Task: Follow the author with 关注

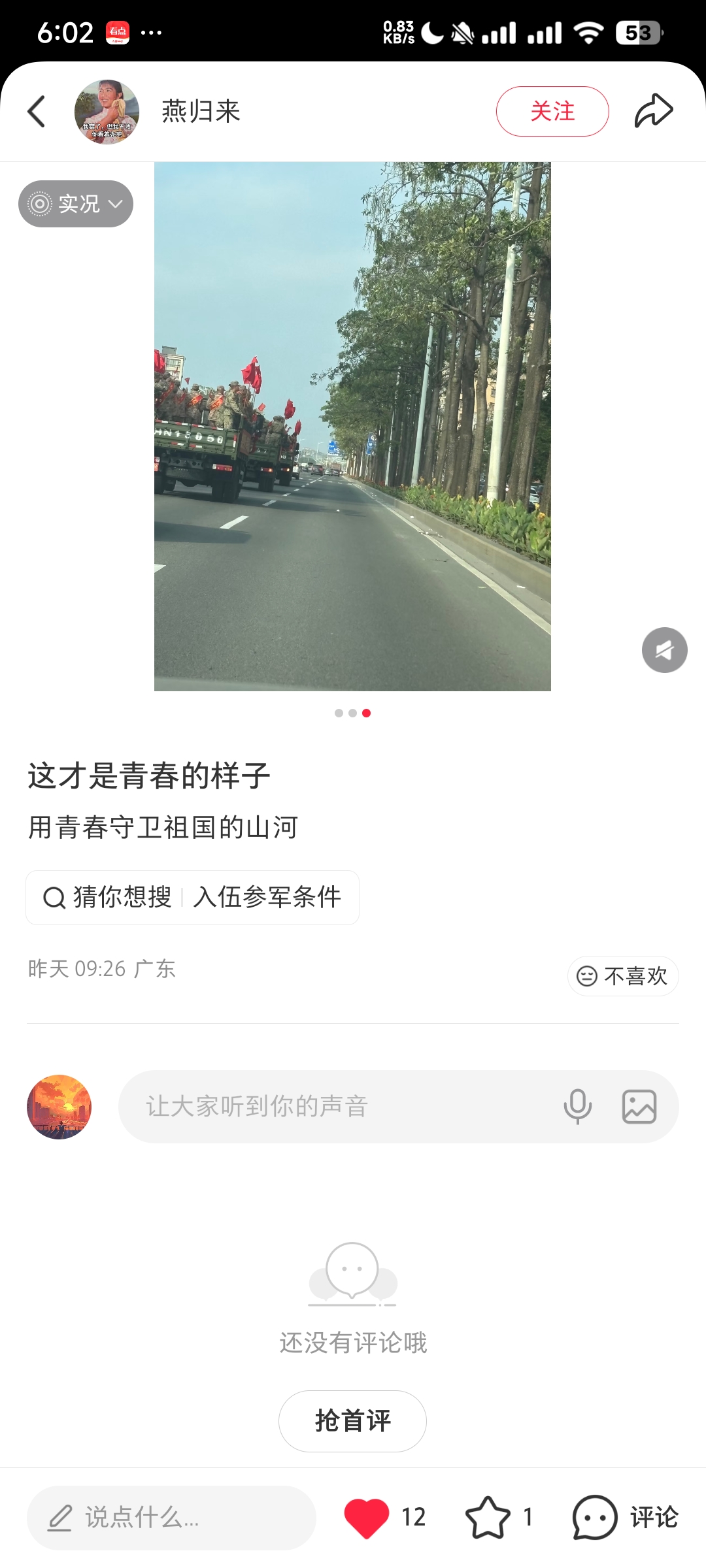Action: pos(552,112)
